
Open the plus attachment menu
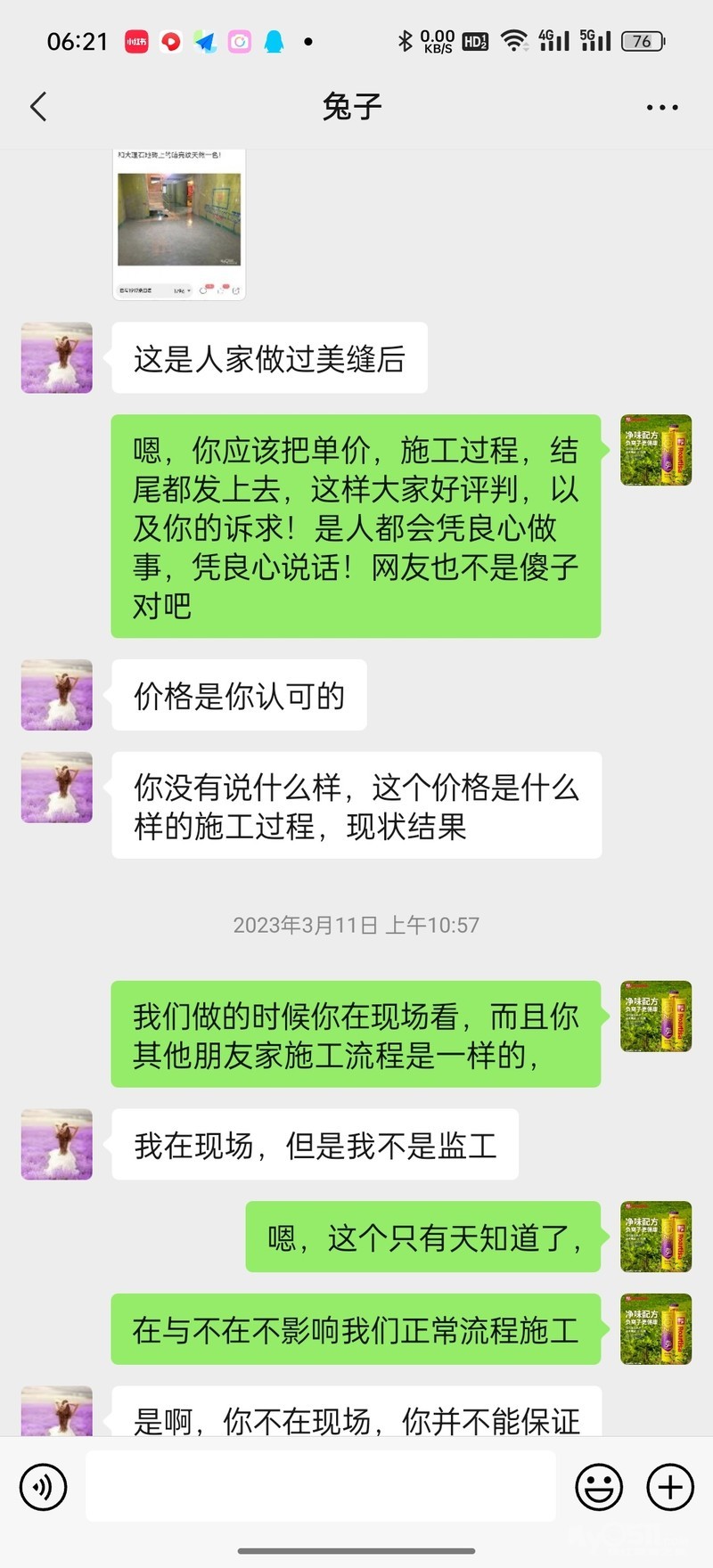tap(670, 1486)
